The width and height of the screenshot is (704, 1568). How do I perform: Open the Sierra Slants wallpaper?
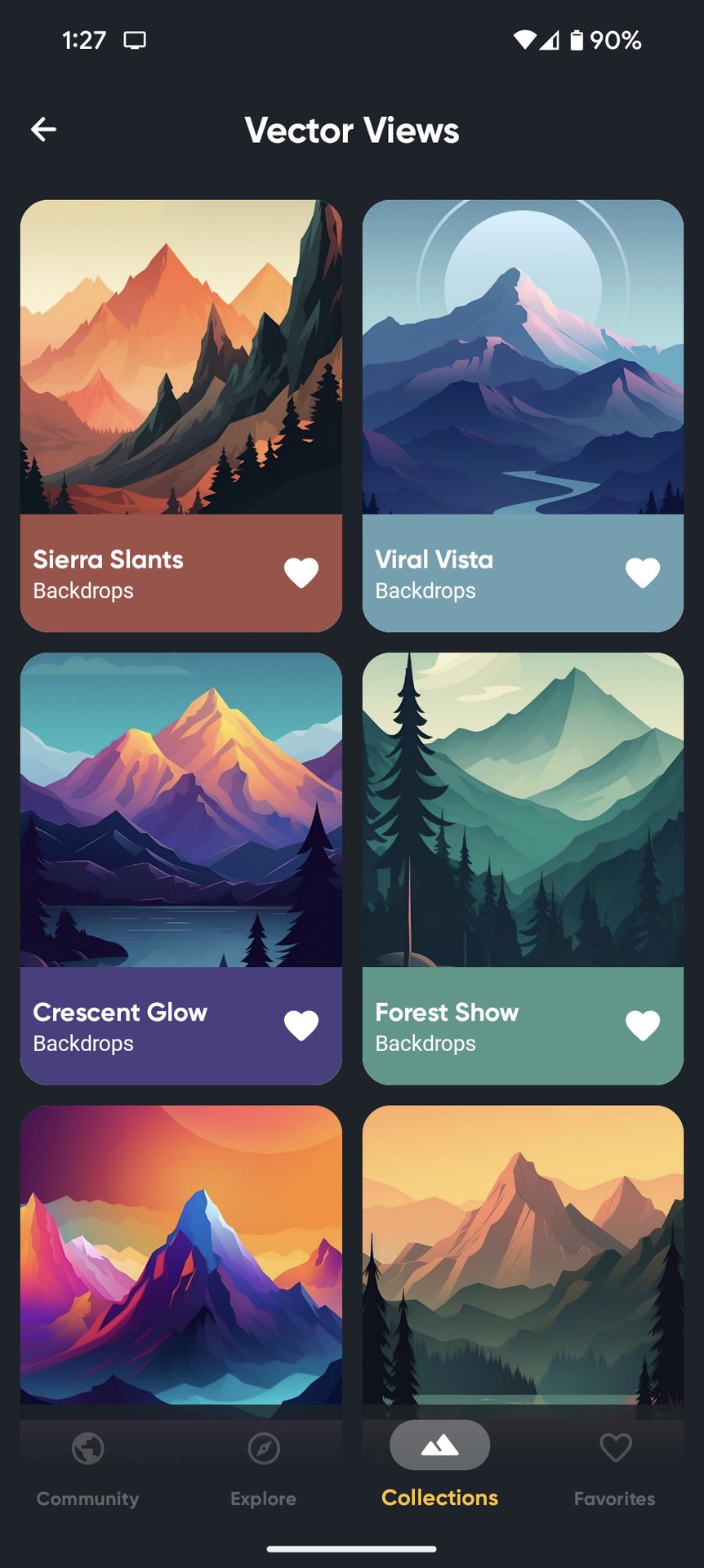click(x=180, y=358)
